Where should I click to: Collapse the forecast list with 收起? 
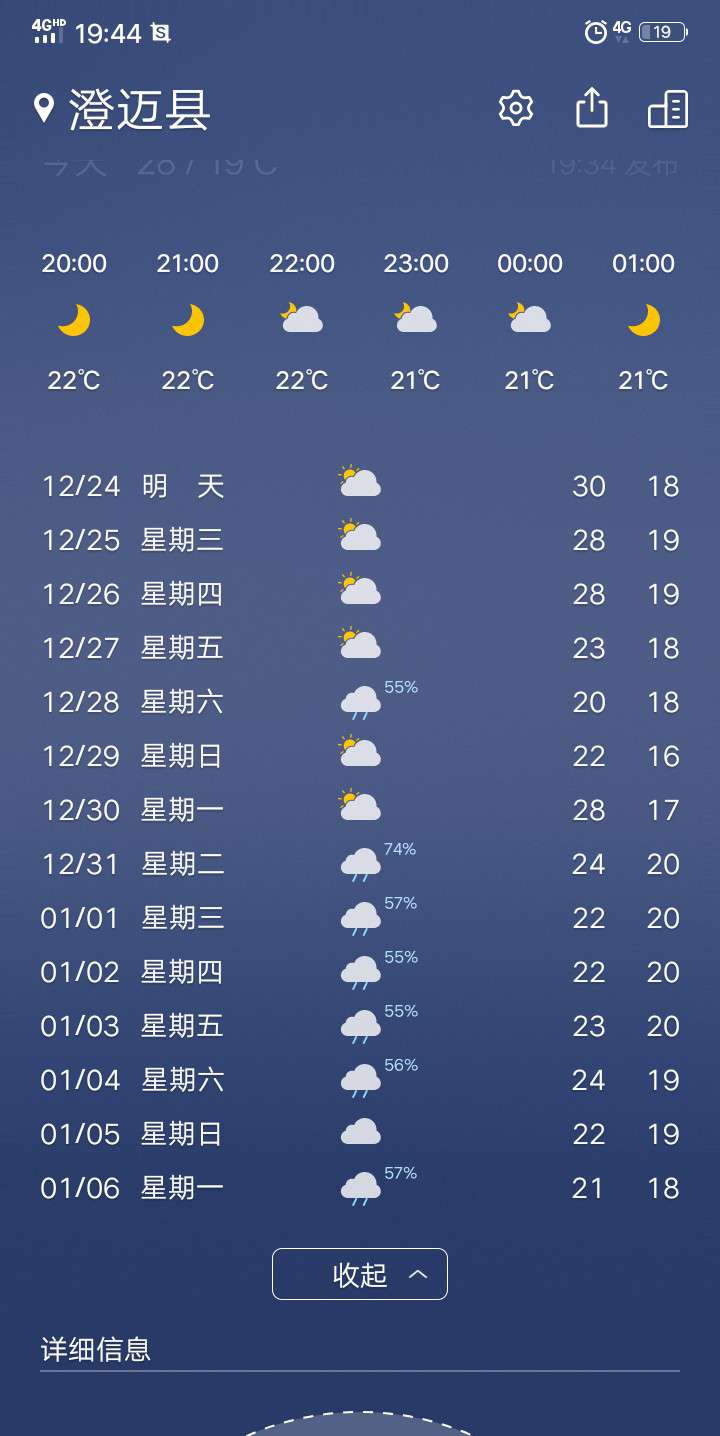point(360,1274)
